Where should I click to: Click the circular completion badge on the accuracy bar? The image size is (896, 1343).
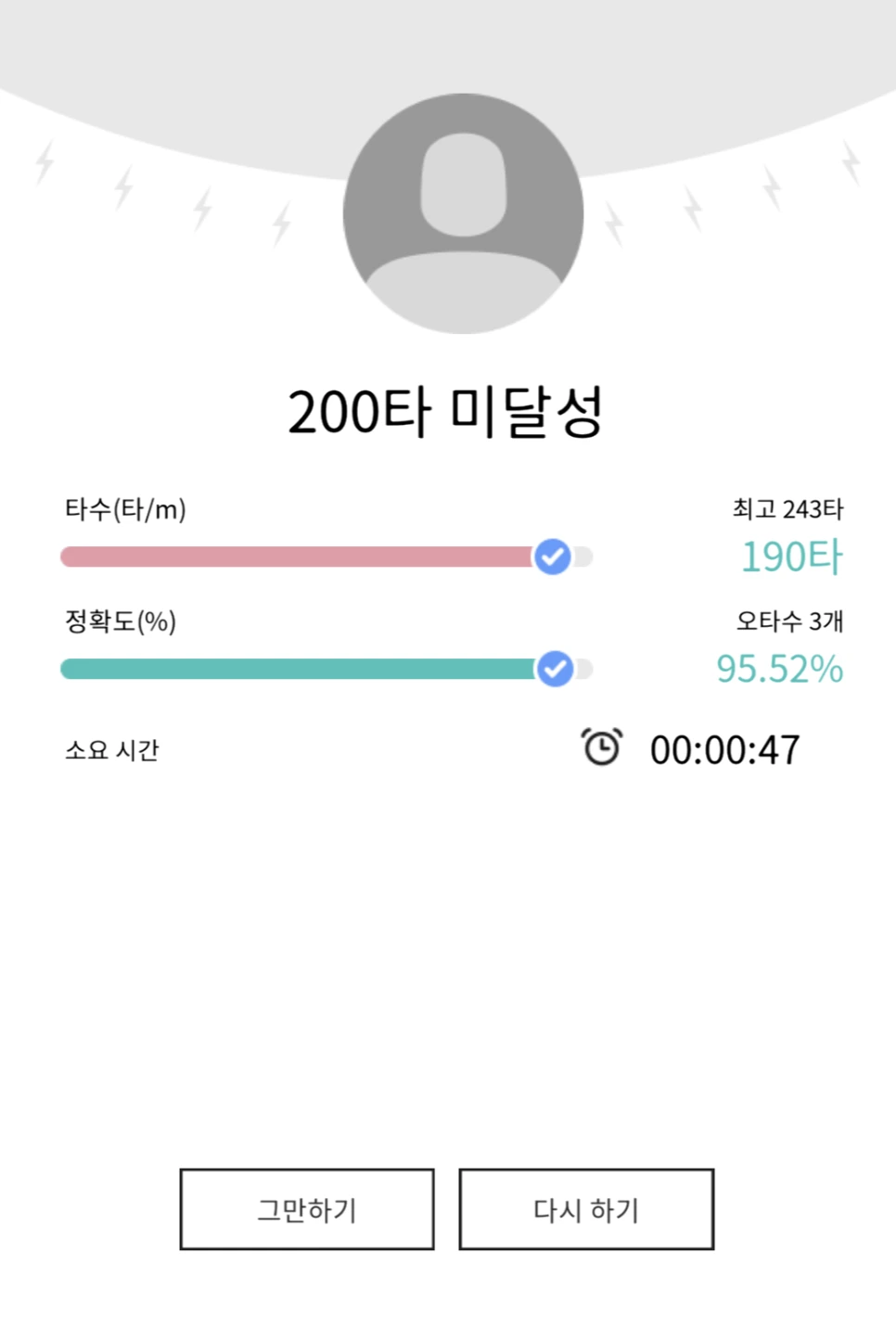(x=555, y=669)
